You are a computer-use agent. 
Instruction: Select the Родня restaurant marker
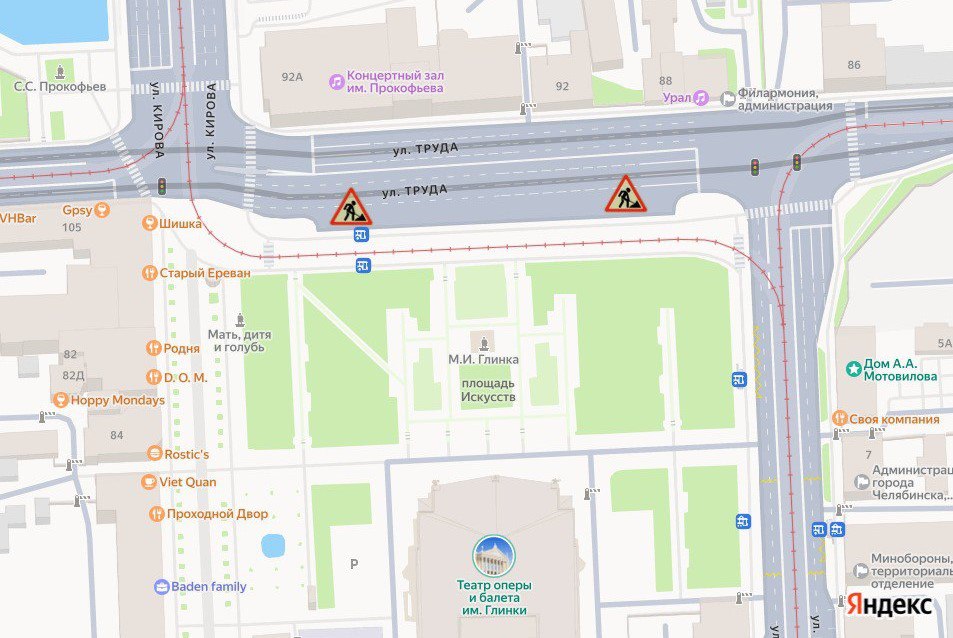pyautogui.click(x=153, y=348)
